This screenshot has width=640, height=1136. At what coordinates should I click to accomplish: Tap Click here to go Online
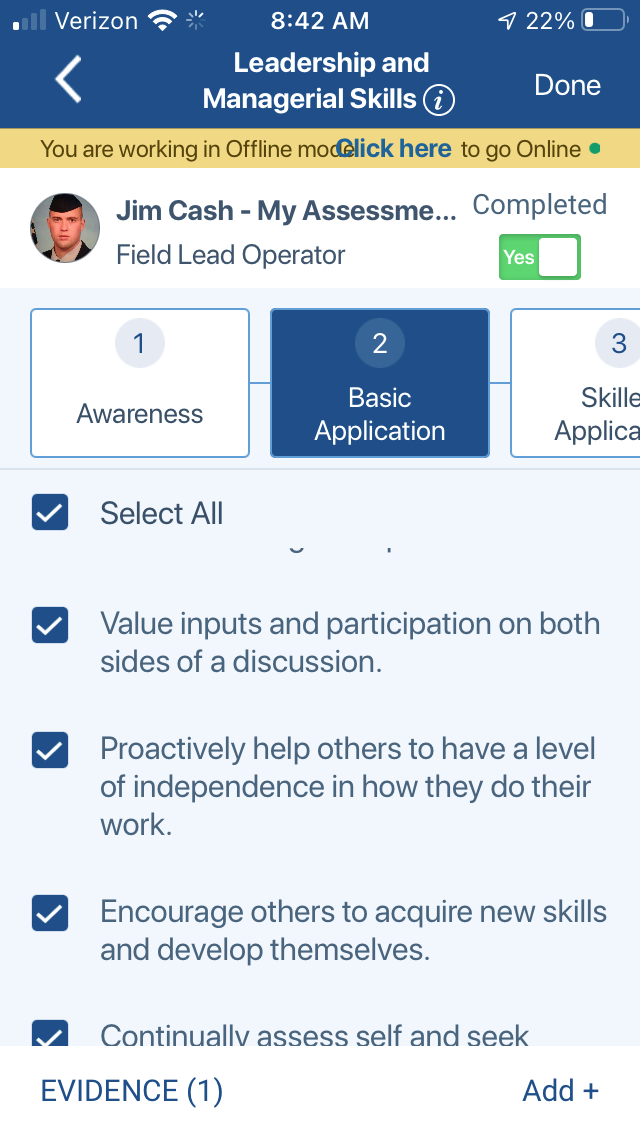coord(394,149)
